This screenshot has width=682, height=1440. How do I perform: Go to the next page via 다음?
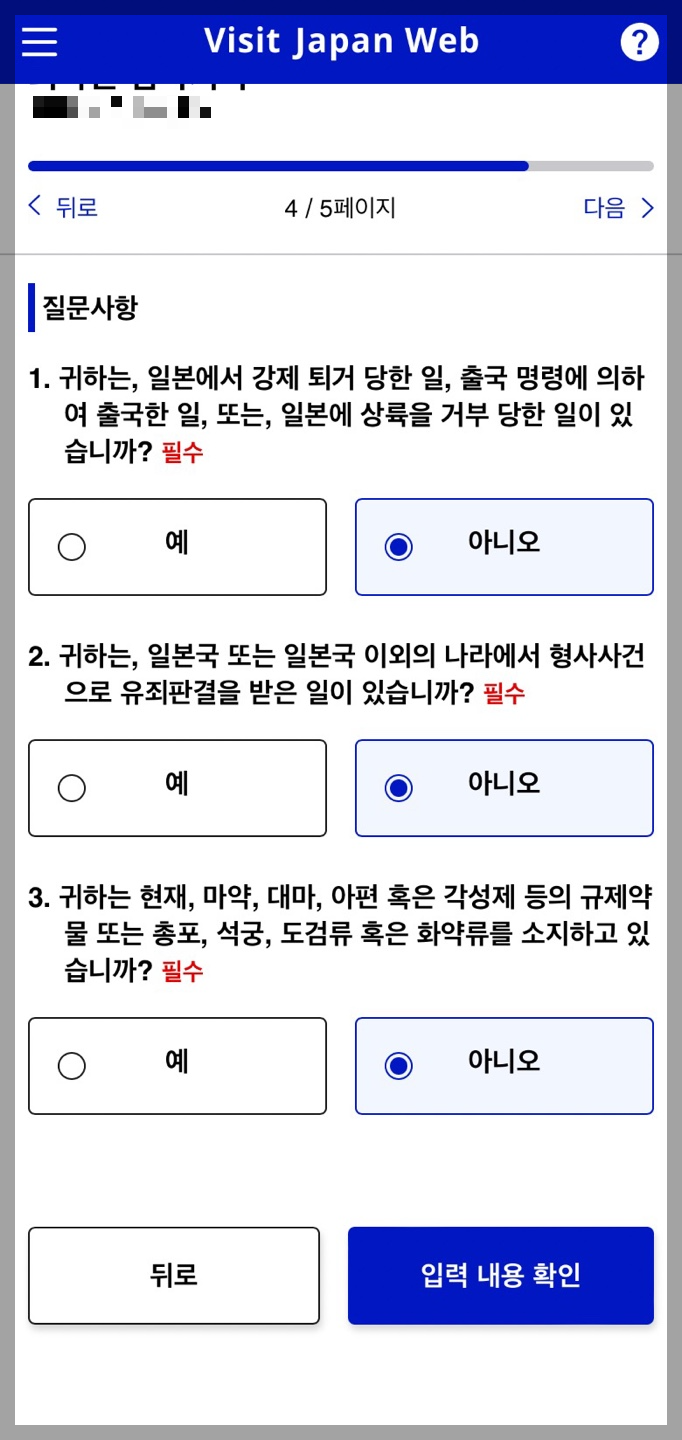pos(619,207)
